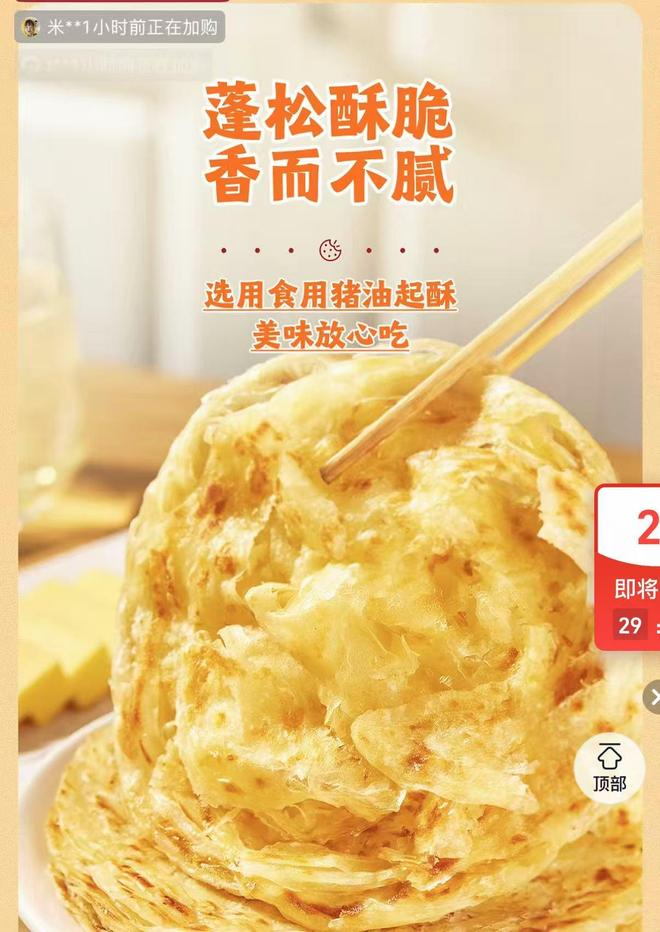Open the red floating countdown promo card
660x932 pixels.
point(628,568)
